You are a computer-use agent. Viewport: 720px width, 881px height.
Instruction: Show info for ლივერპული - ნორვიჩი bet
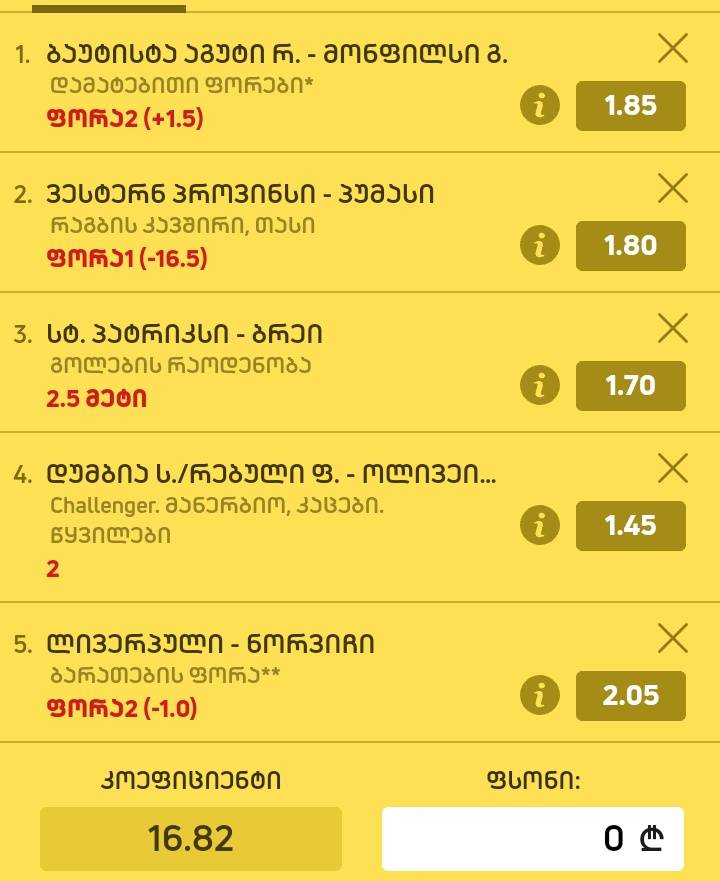(x=540, y=696)
